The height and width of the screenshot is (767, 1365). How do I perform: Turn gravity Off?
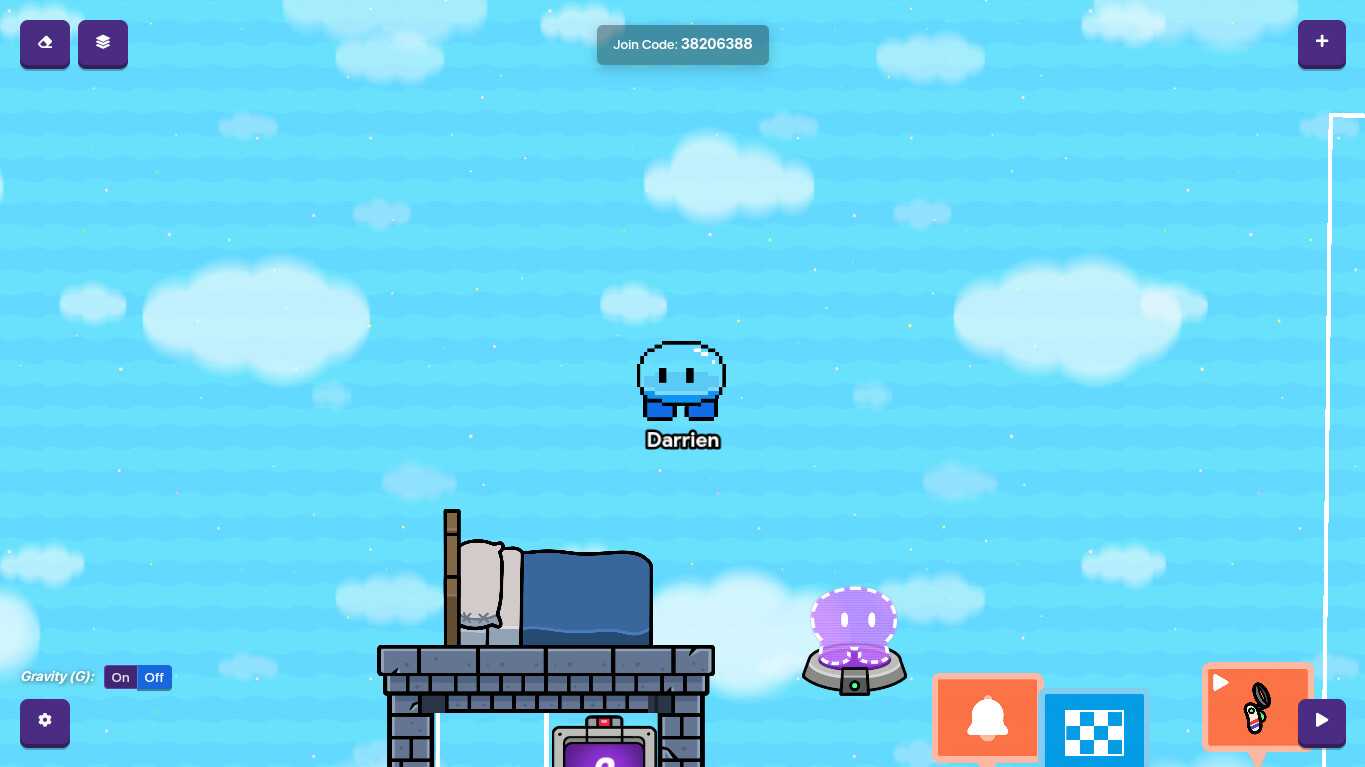(x=154, y=677)
